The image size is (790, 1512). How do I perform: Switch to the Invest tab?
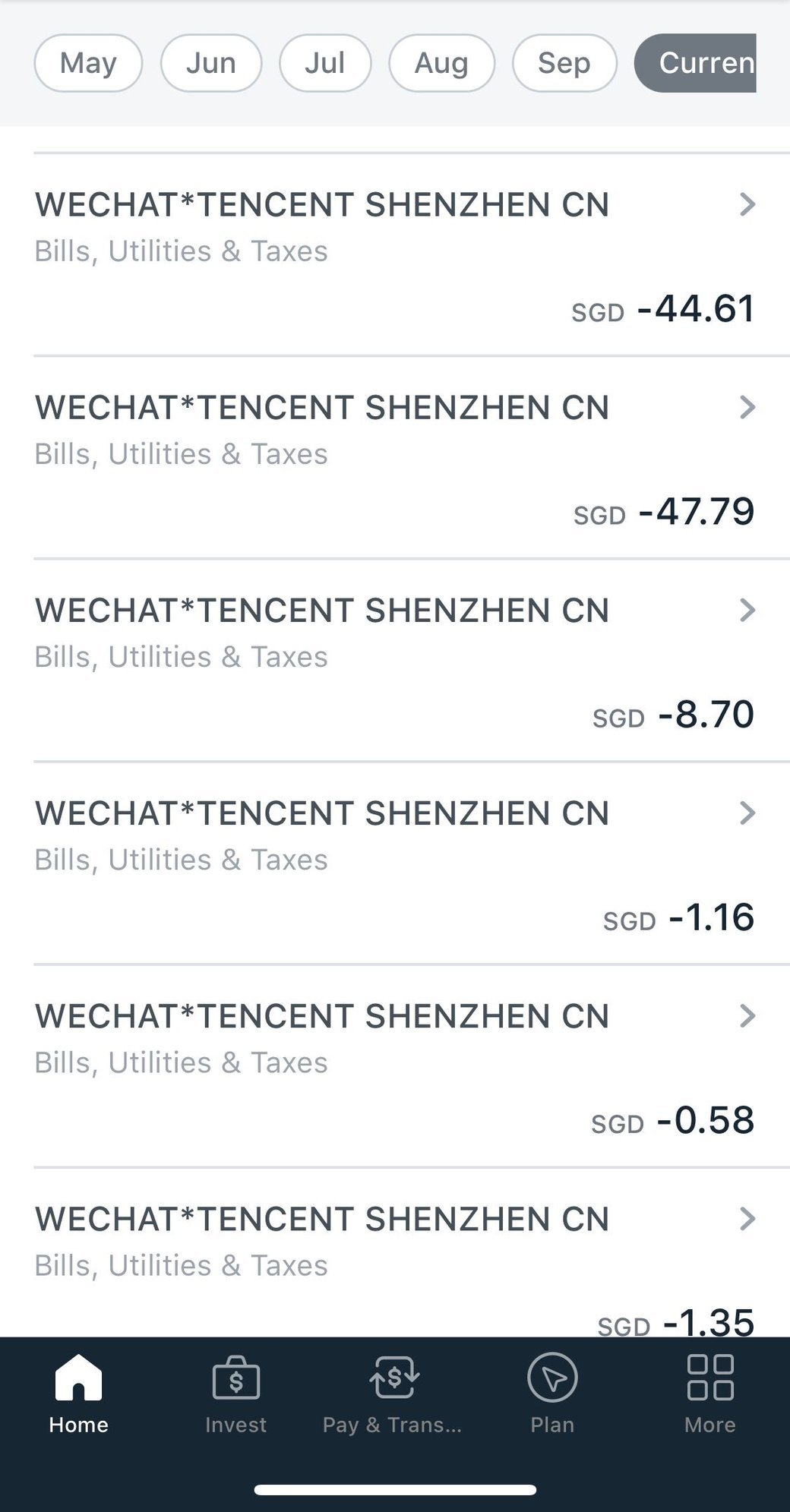pyautogui.click(x=235, y=1394)
